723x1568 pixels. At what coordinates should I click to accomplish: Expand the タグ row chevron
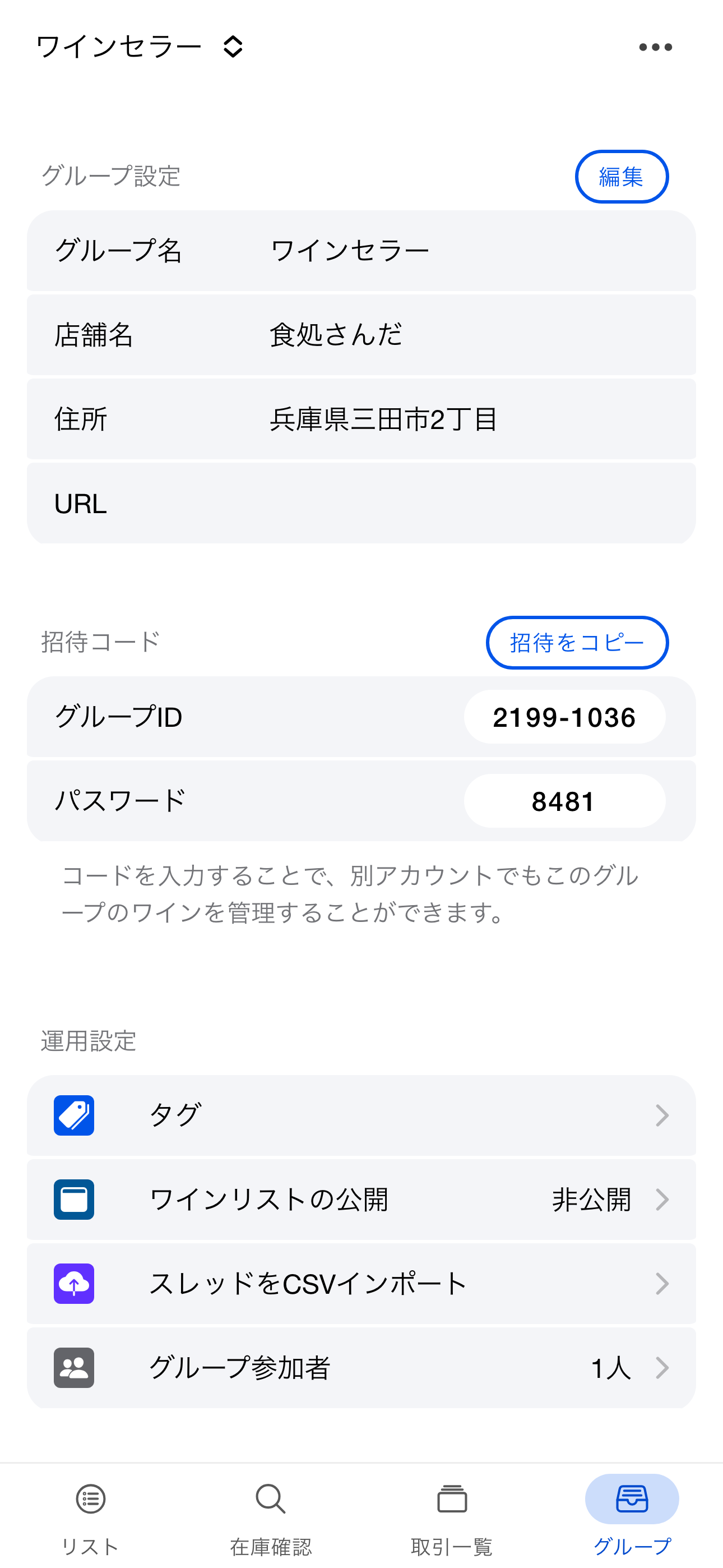664,1114
